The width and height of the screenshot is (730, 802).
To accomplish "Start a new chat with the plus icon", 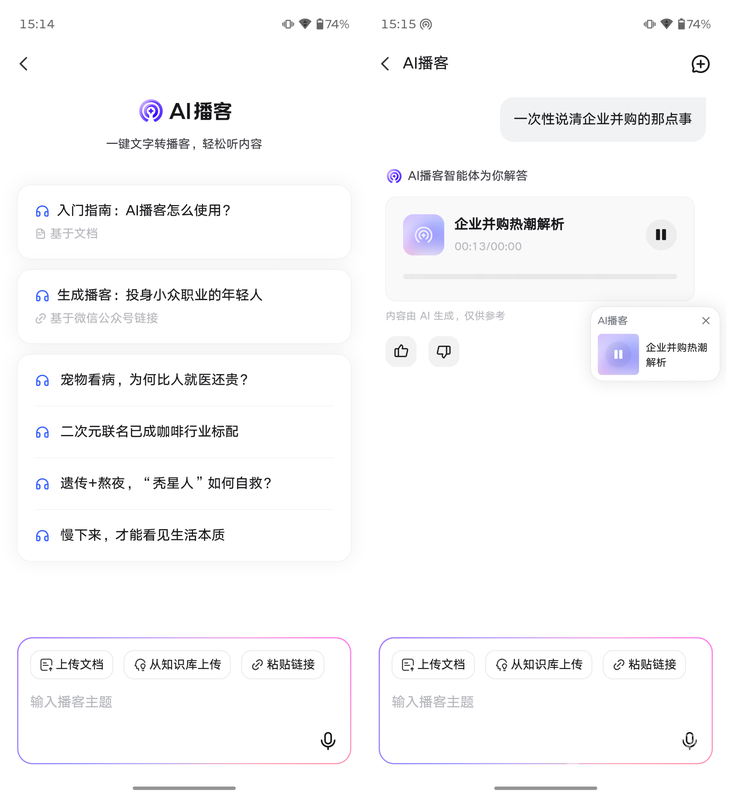I will [700, 64].
